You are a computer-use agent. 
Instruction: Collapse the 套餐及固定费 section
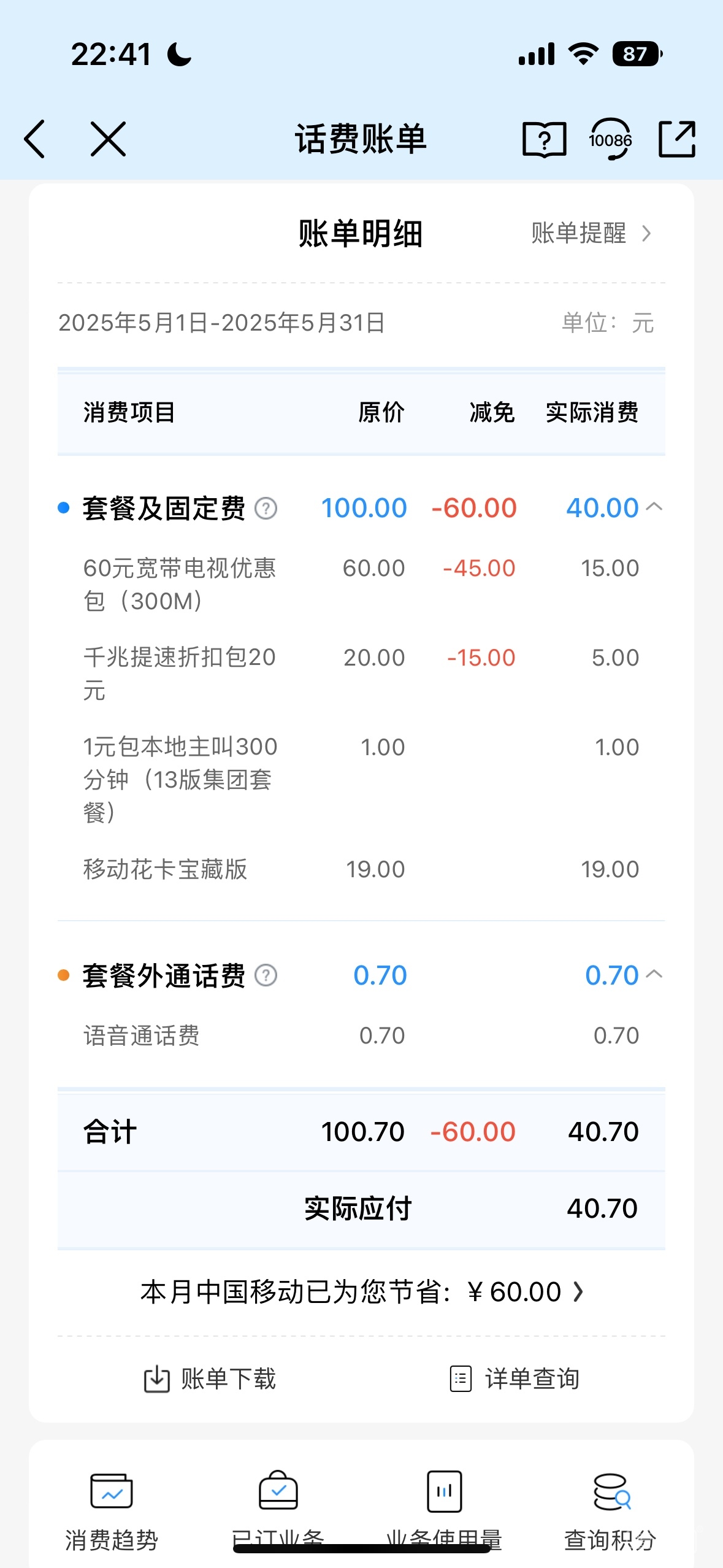pos(654,507)
